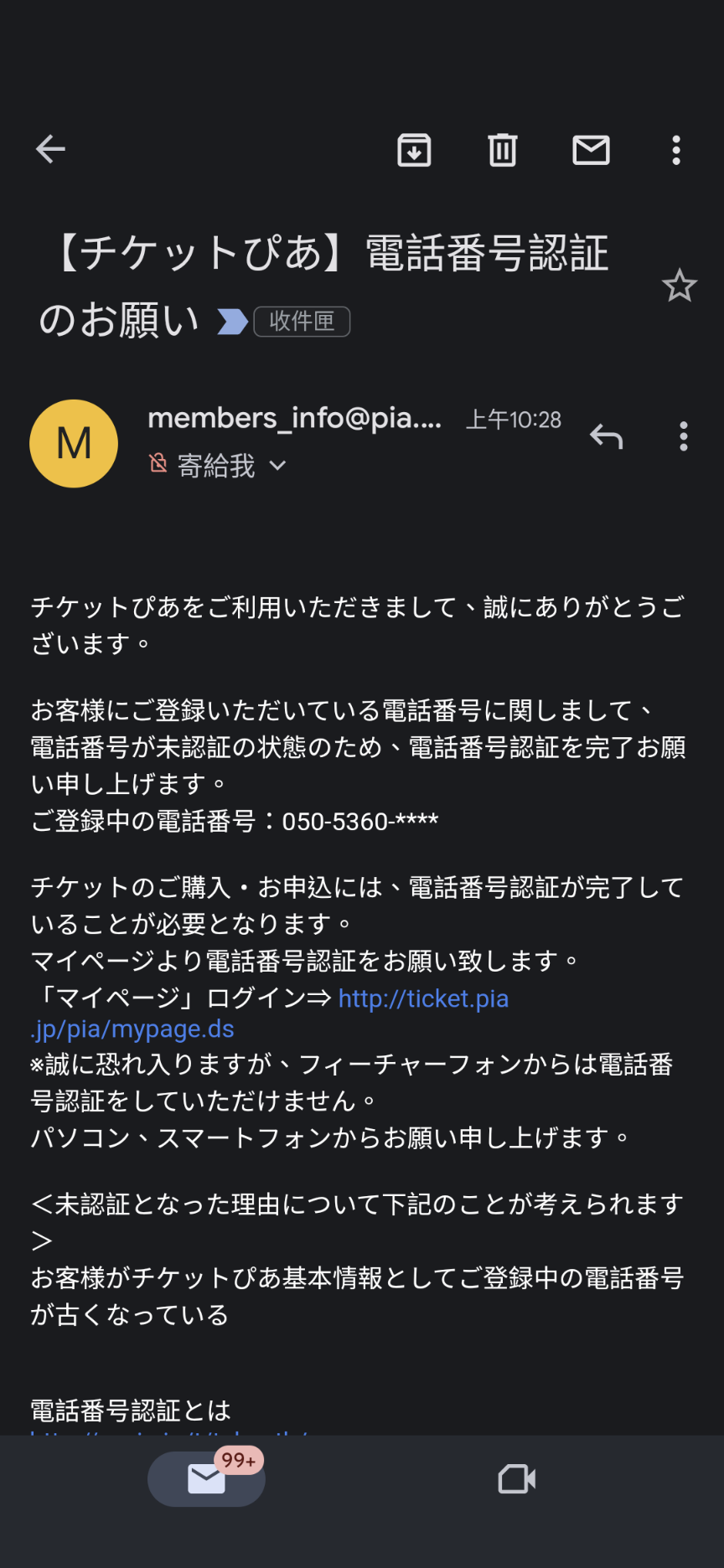Open the ticket.pia.jp mypage link
Viewport: 724px width, 1568px height.
point(422,998)
